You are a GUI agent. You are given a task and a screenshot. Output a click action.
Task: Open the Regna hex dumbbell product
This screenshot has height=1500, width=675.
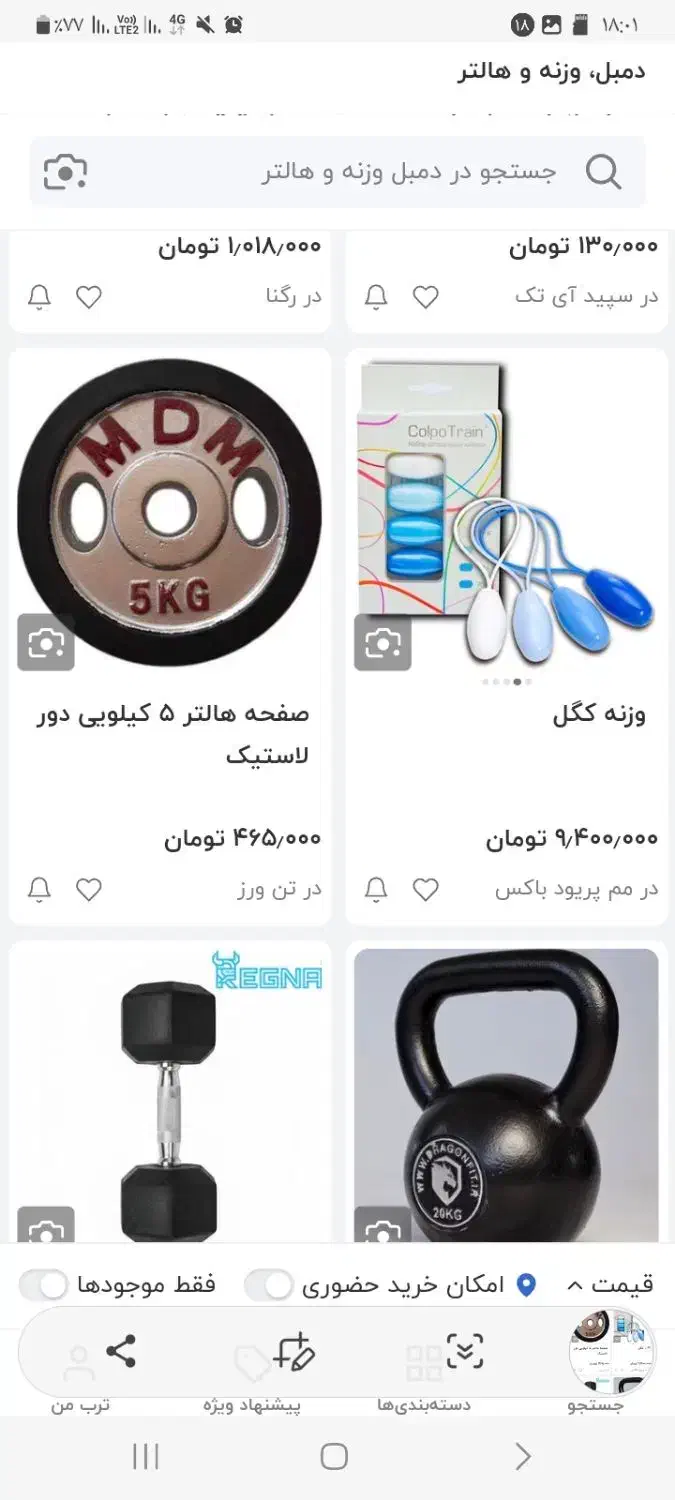click(x=170, y=1090)
